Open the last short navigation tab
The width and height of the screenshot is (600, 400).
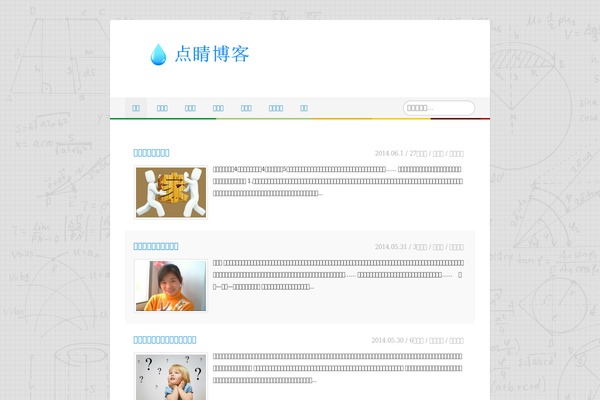[304, 107]
